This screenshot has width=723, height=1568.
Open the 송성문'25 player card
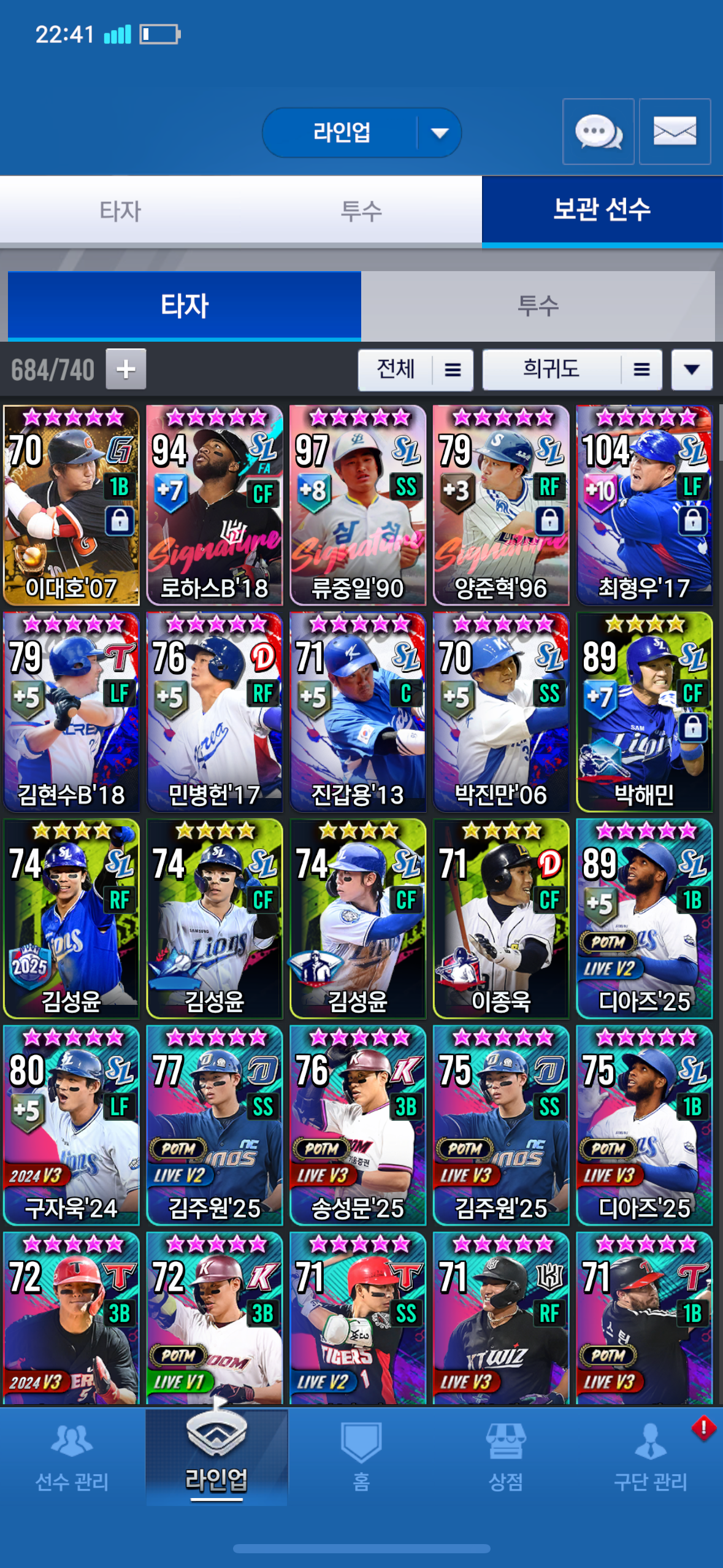(x=358, y=1125)
